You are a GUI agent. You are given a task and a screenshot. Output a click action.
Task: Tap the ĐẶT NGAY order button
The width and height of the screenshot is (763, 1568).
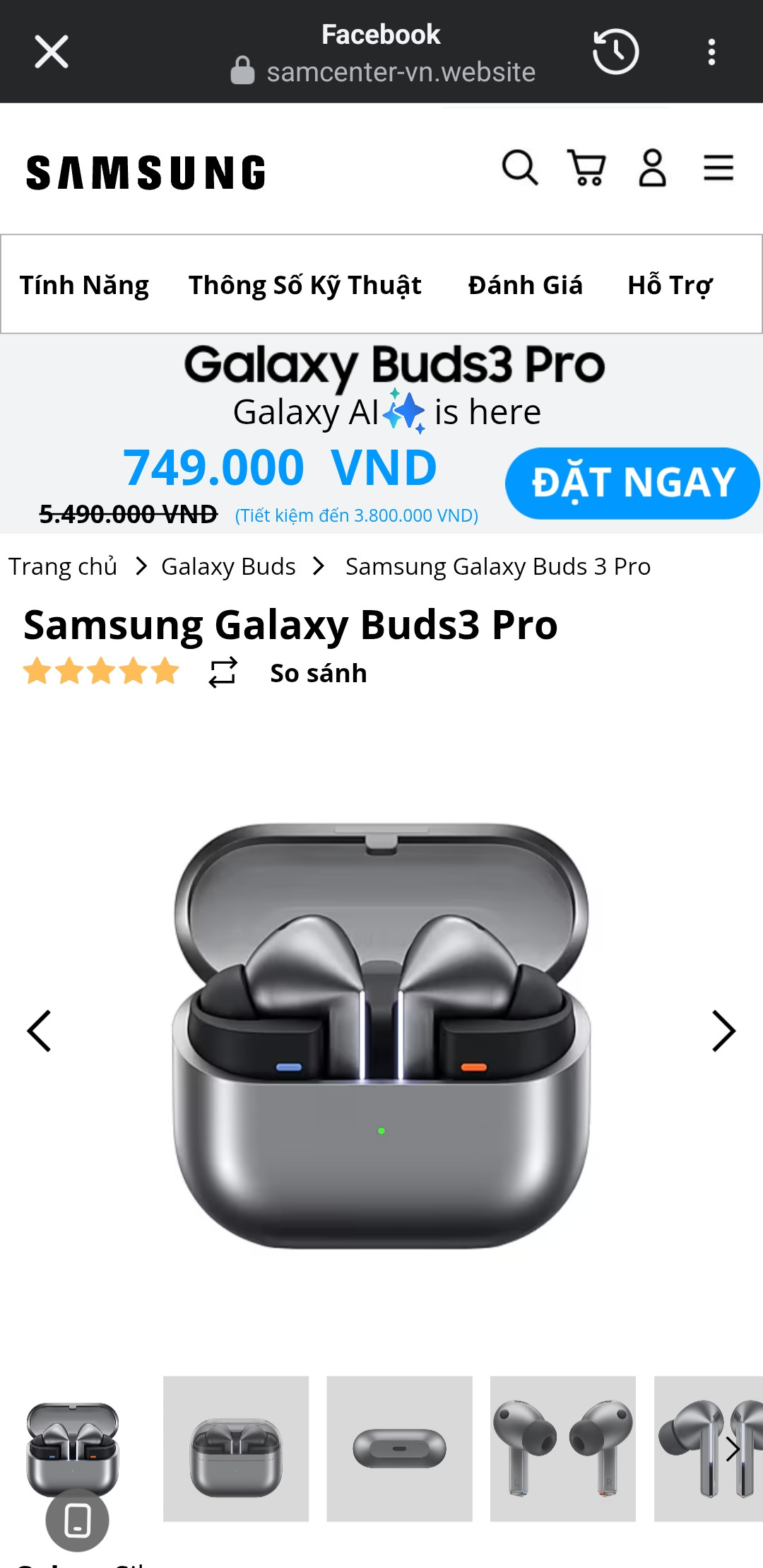[x=632, y=483]
